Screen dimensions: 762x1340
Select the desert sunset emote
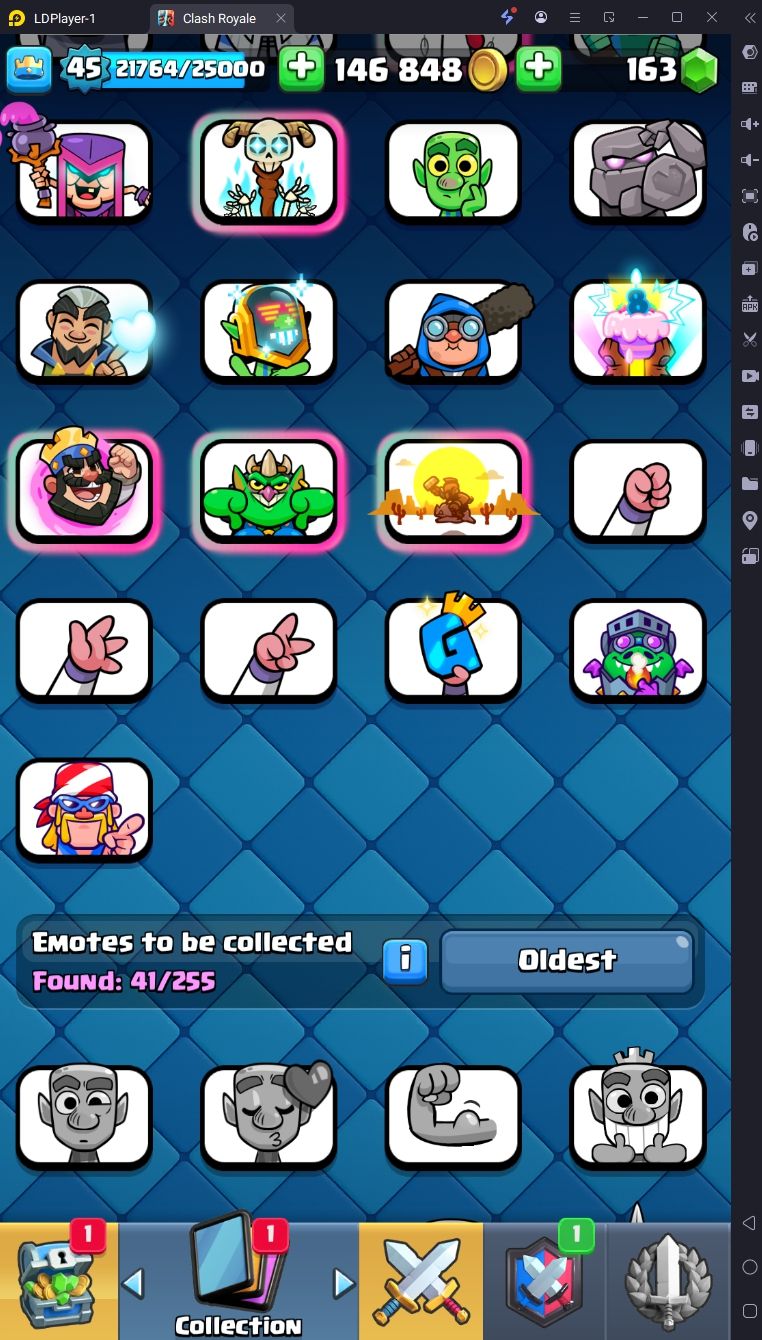click(x=453, y=490)
